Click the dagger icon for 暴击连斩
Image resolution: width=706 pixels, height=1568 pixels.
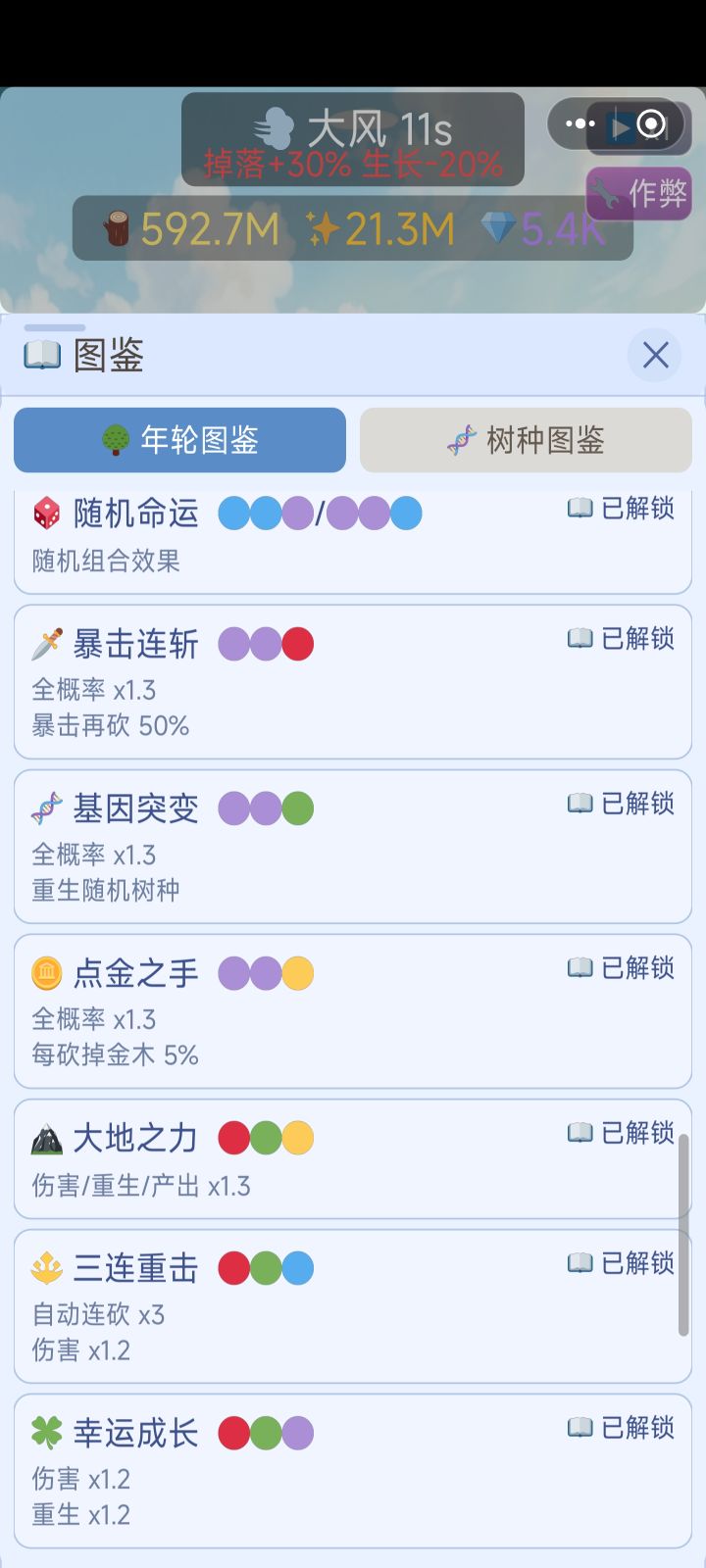tap(44, 643)
